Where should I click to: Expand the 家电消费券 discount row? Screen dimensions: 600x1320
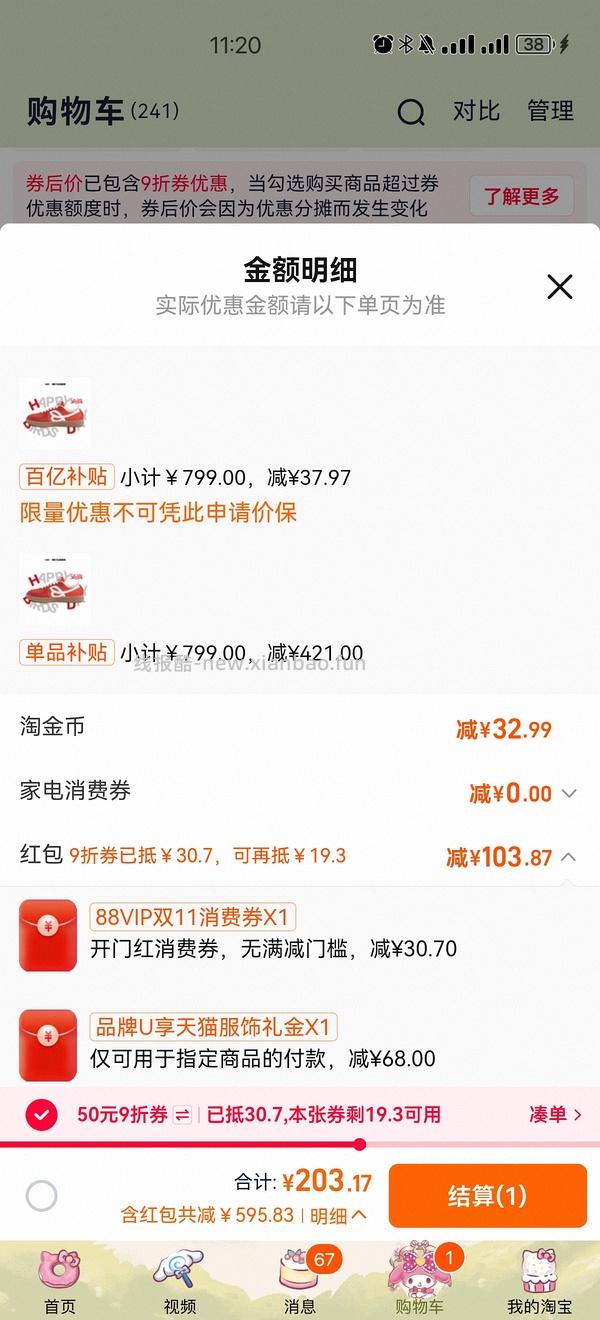tap(569, 794)
